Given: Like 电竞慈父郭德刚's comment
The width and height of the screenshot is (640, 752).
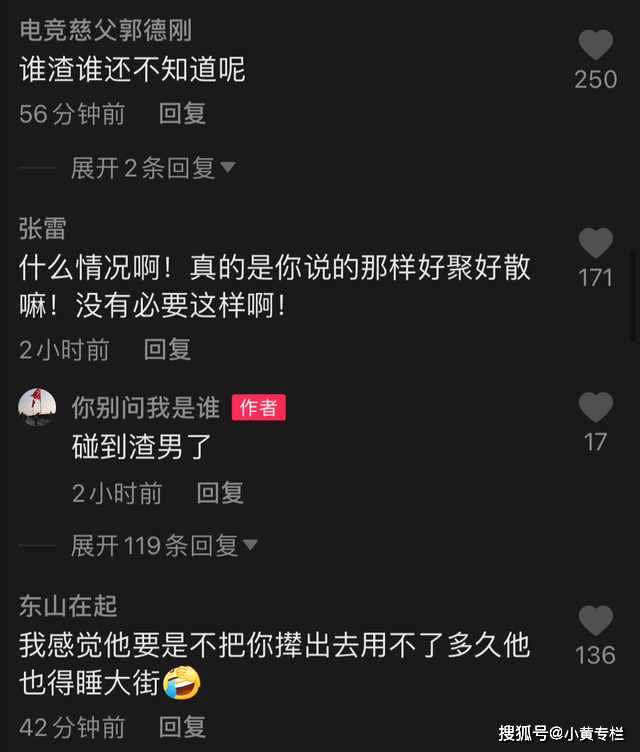Looking at the screenshot, I should pos(596,45).
